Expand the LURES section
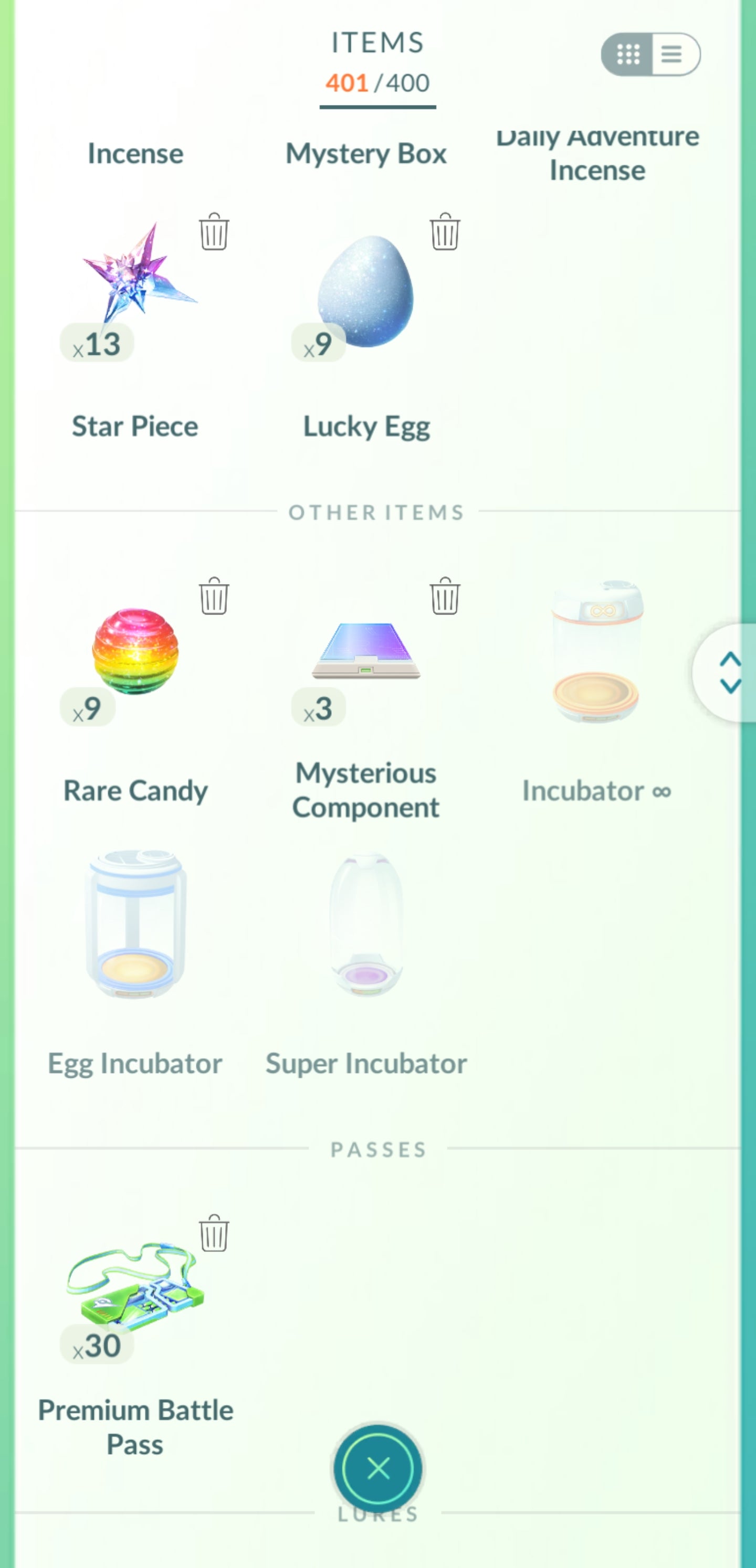 (376, 1515)
